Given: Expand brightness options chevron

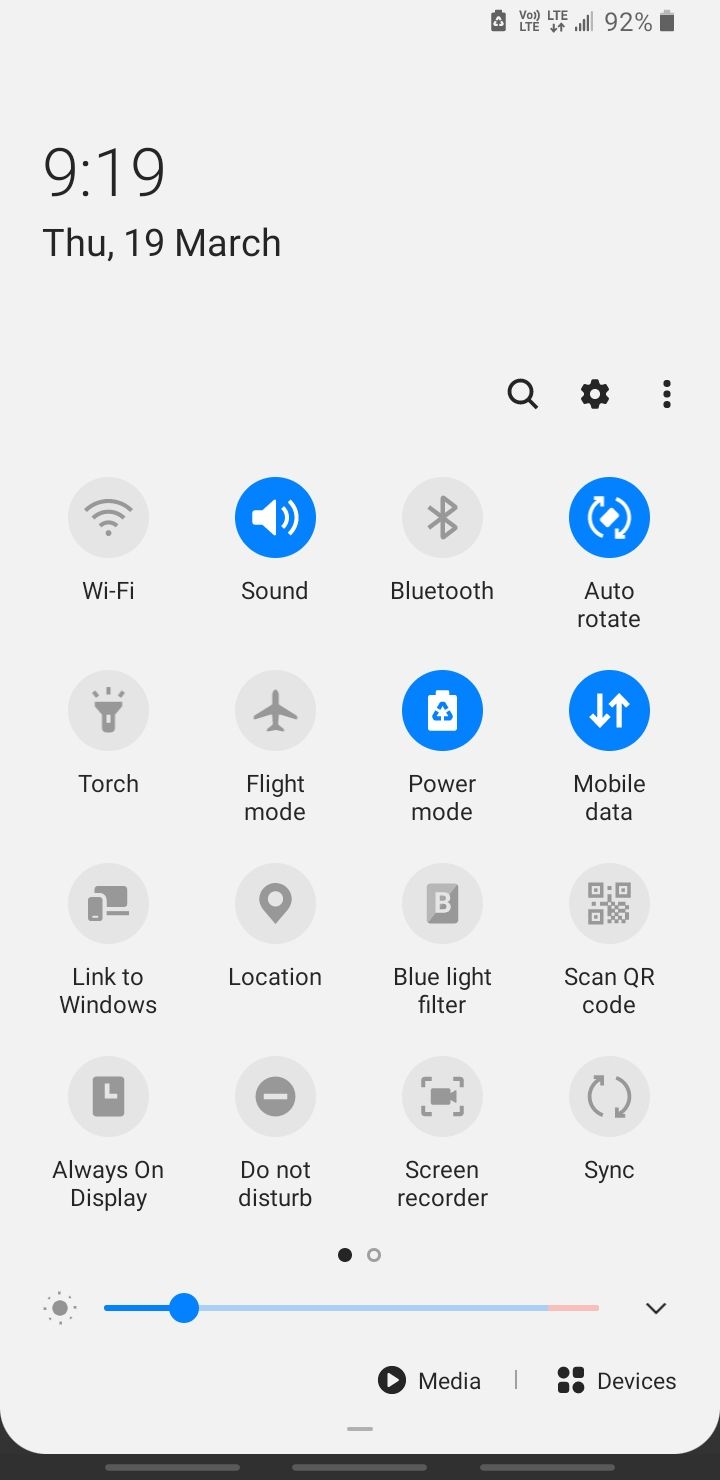Looking at the screenshot, I should [x=656, y=1308].
